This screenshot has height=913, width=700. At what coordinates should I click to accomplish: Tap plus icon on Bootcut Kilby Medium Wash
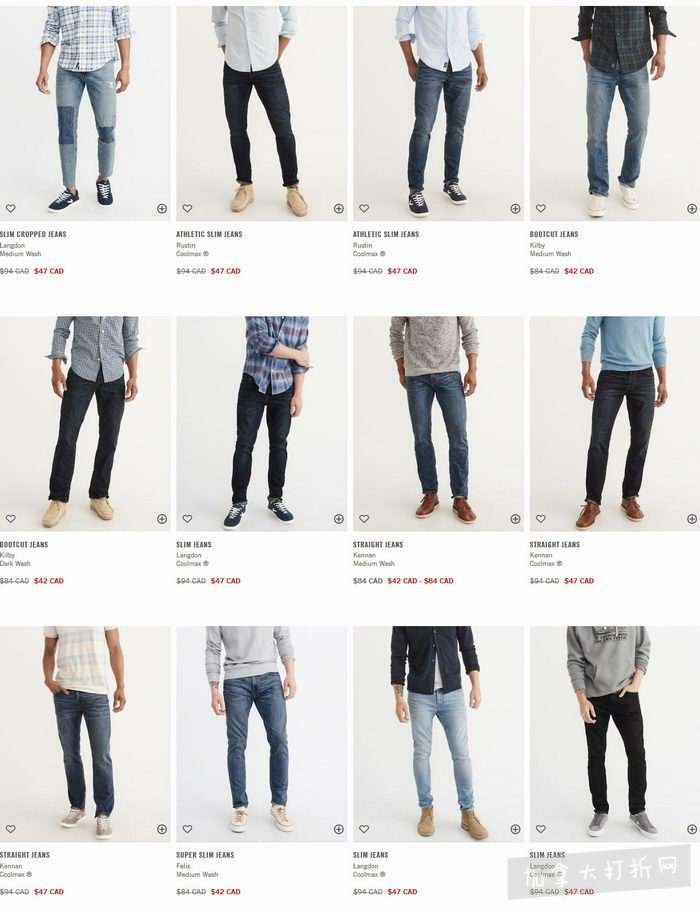point(692,209)
